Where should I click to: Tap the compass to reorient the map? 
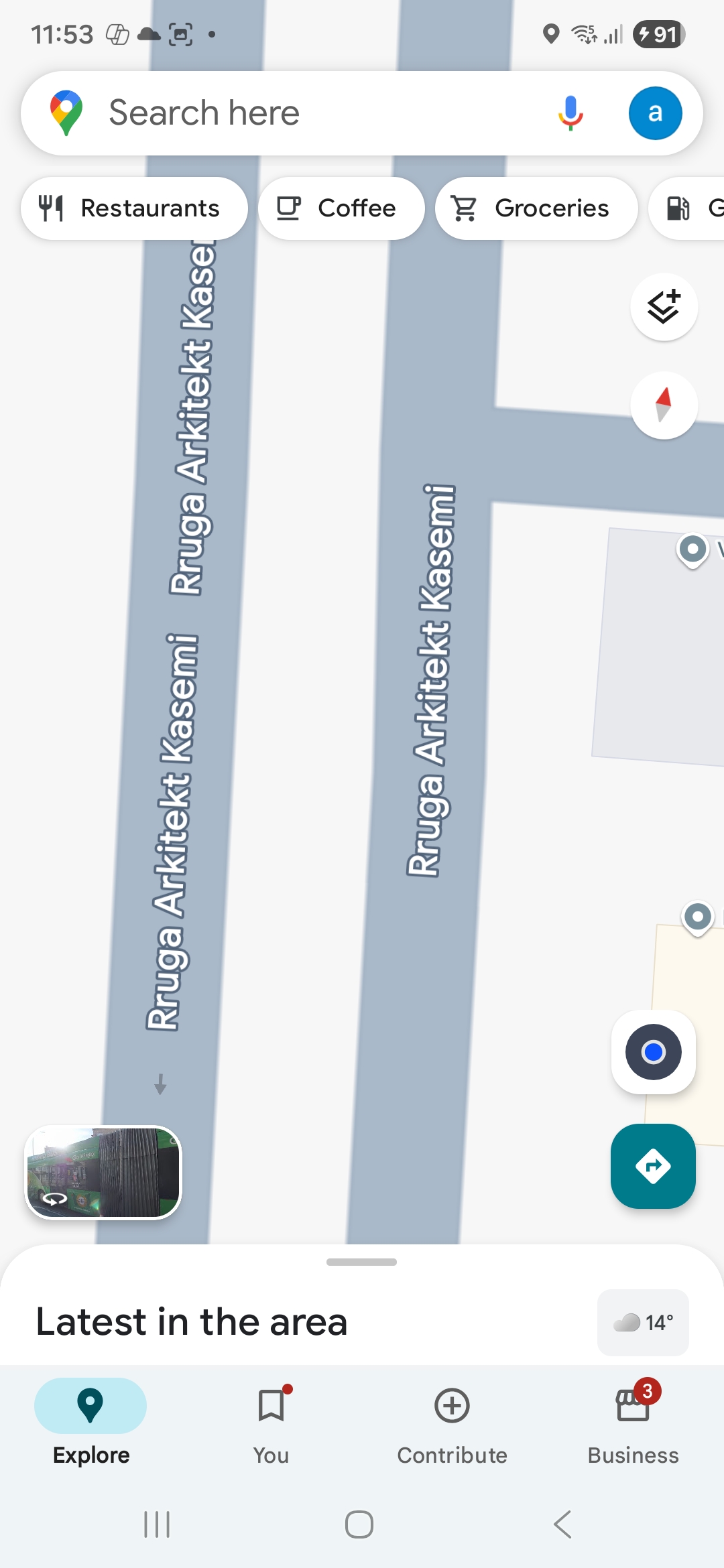664,405
